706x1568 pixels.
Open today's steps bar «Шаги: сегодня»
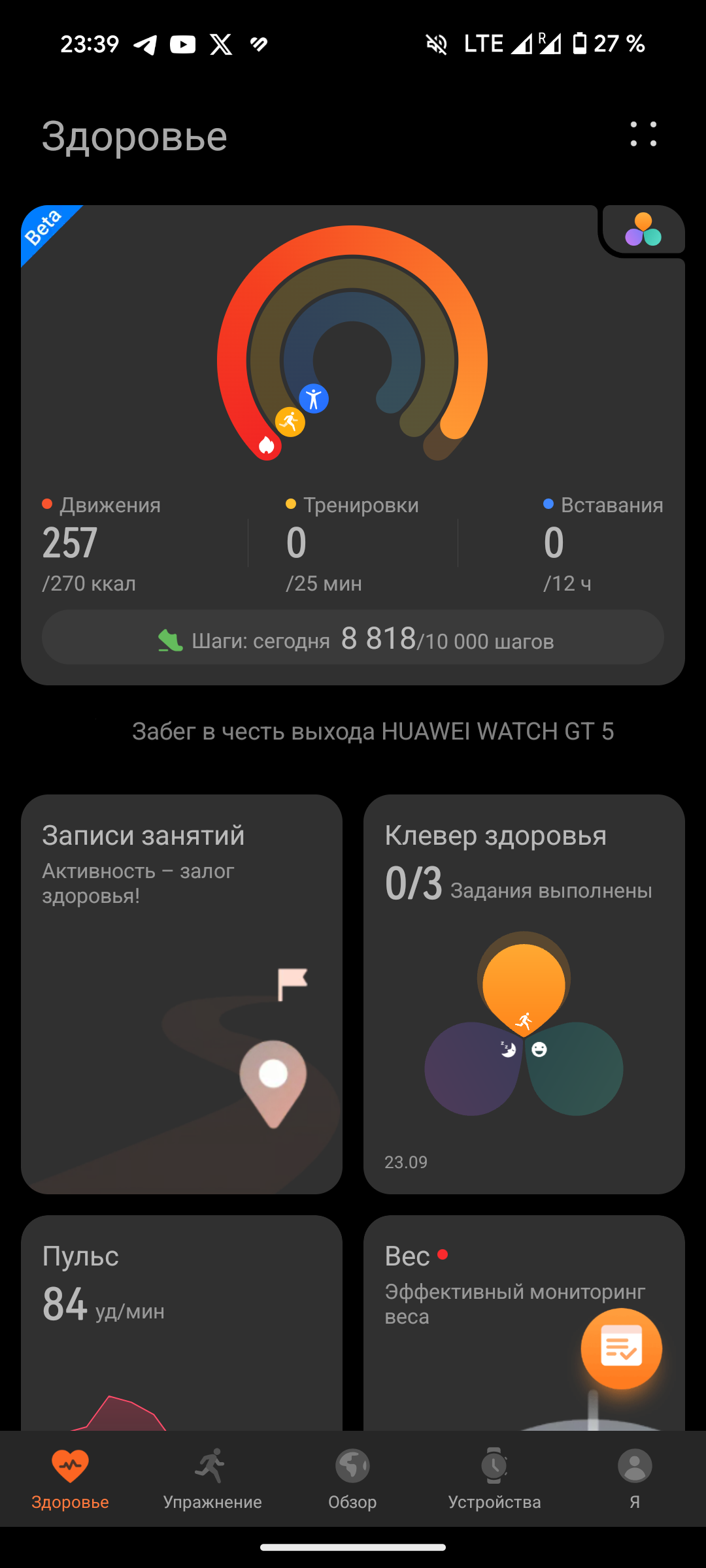tap(352, 638)
